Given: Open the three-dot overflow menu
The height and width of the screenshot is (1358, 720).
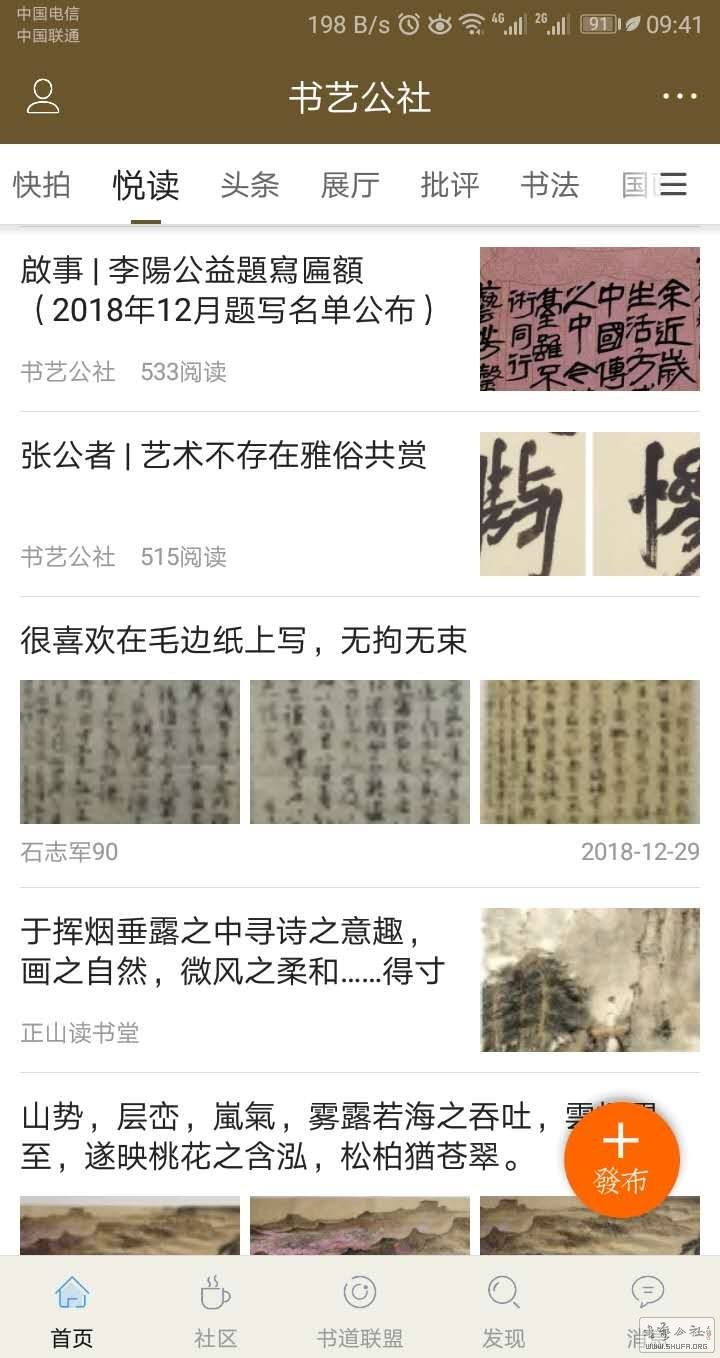Looking at the screenshot, I should [679, 97].
